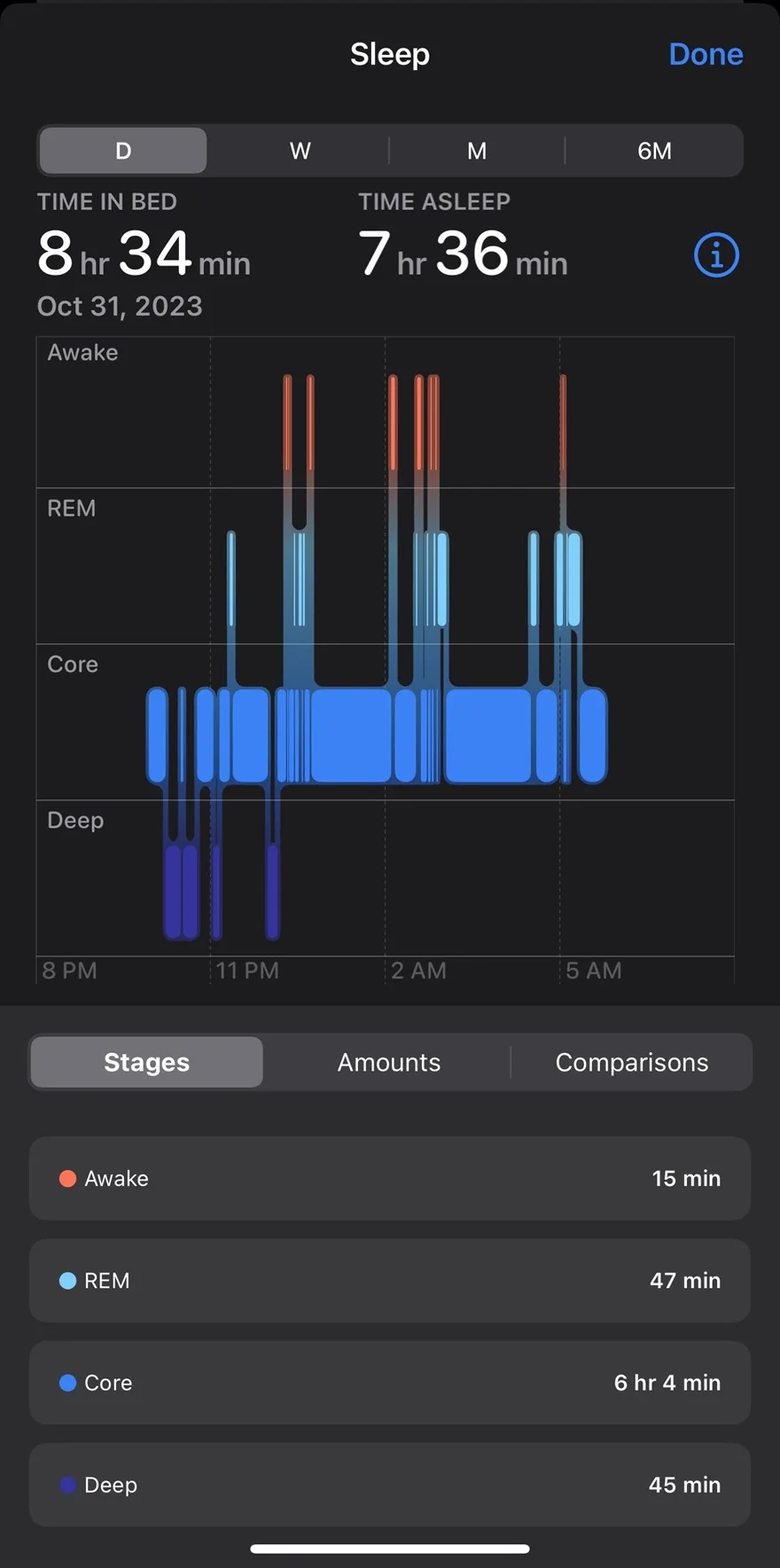The width and height of the screenshot is (780, 1568).
Task: Select the M monthly view
Action: pyautogui.click(x=476, y=150)
